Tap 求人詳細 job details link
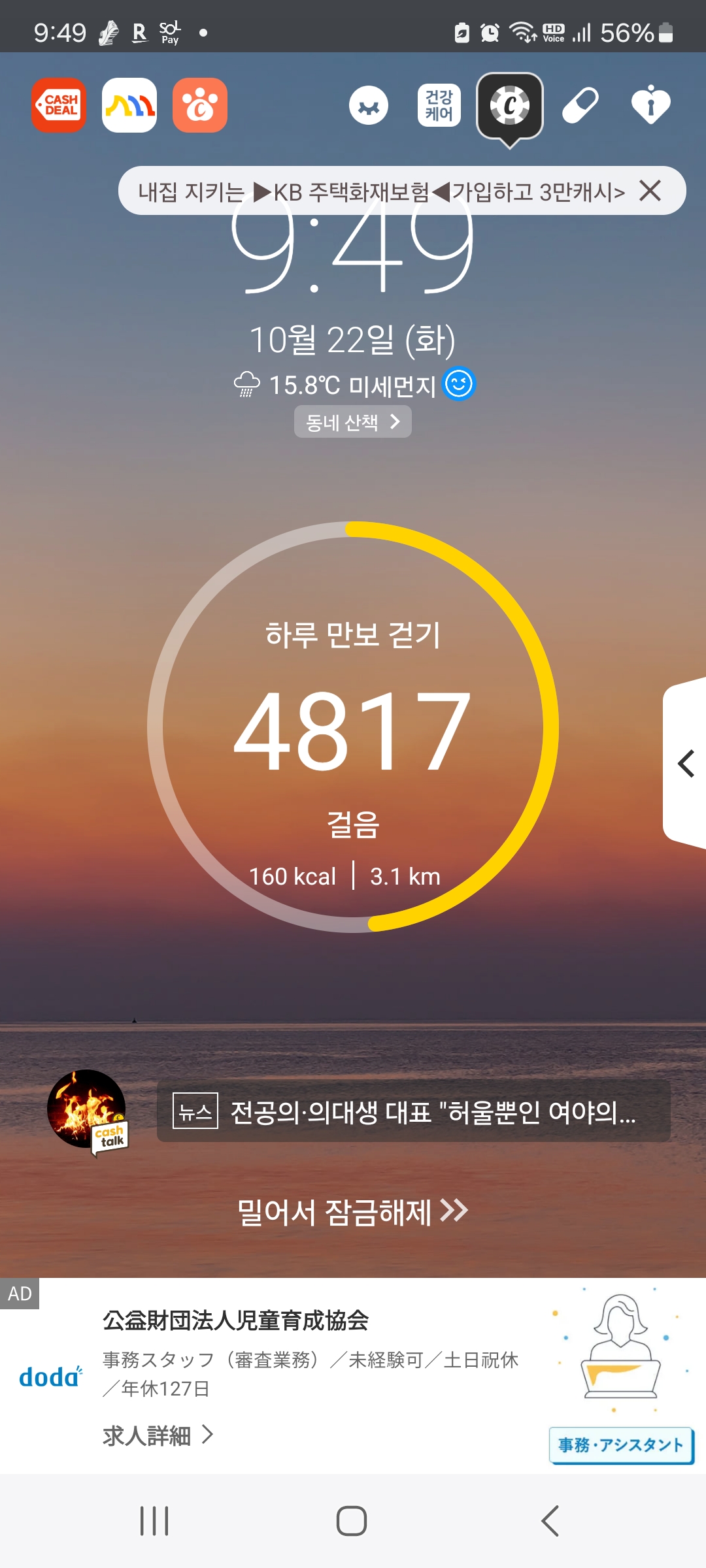 click(158, 1435)
